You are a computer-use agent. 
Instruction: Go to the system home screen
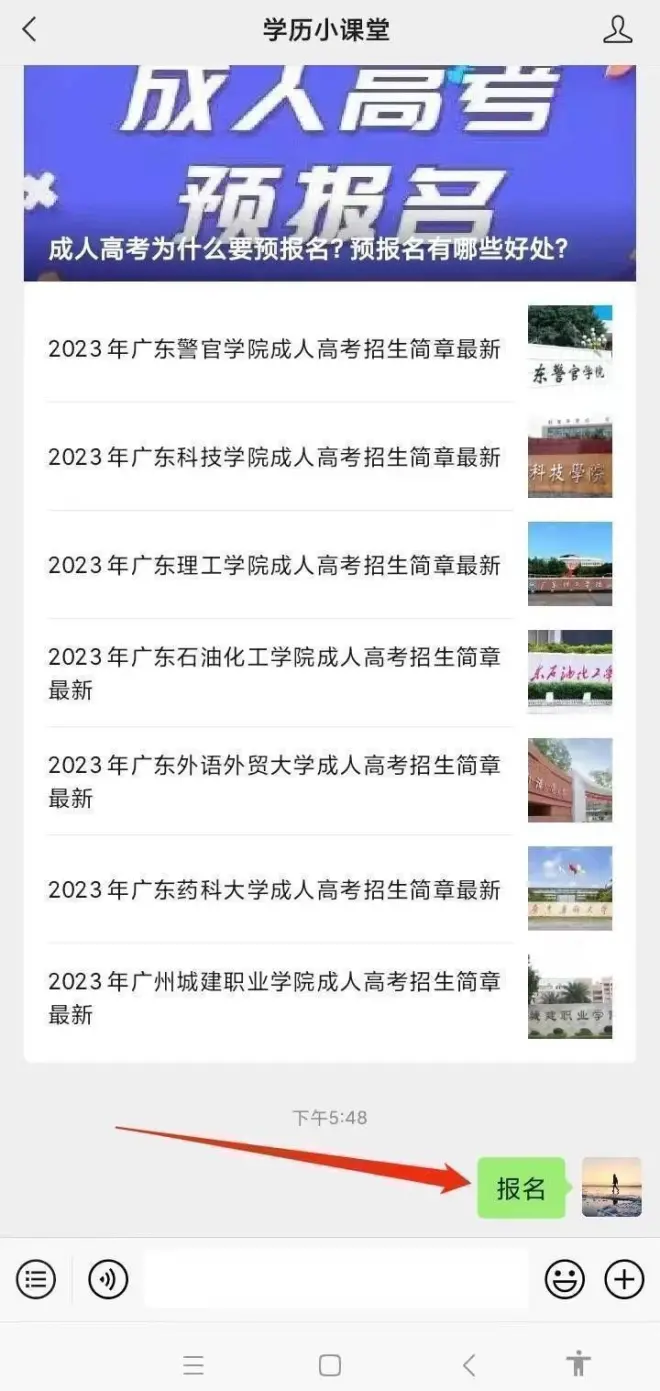329,1365
